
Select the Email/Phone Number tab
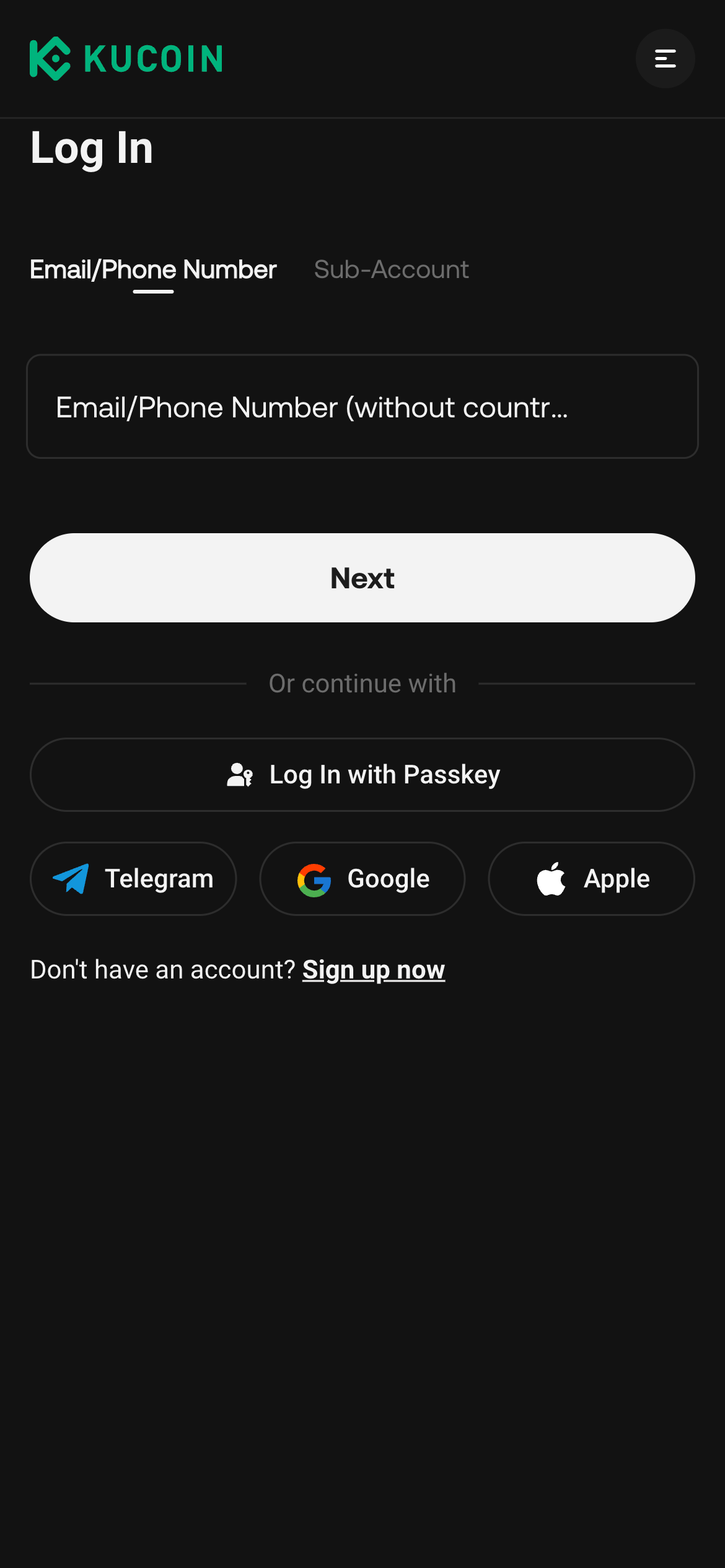point(153,269)
